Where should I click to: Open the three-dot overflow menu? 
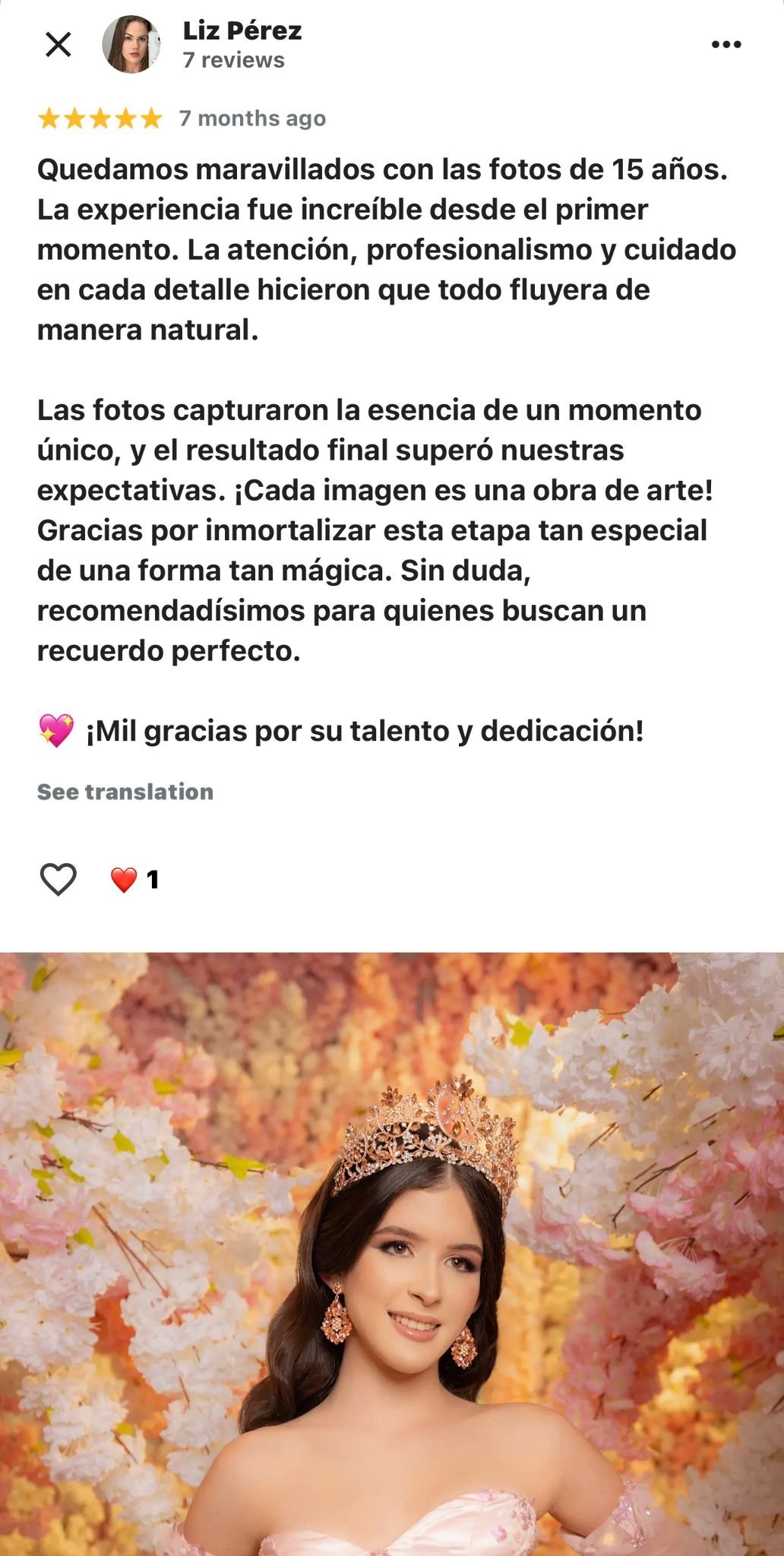(726, 45)
